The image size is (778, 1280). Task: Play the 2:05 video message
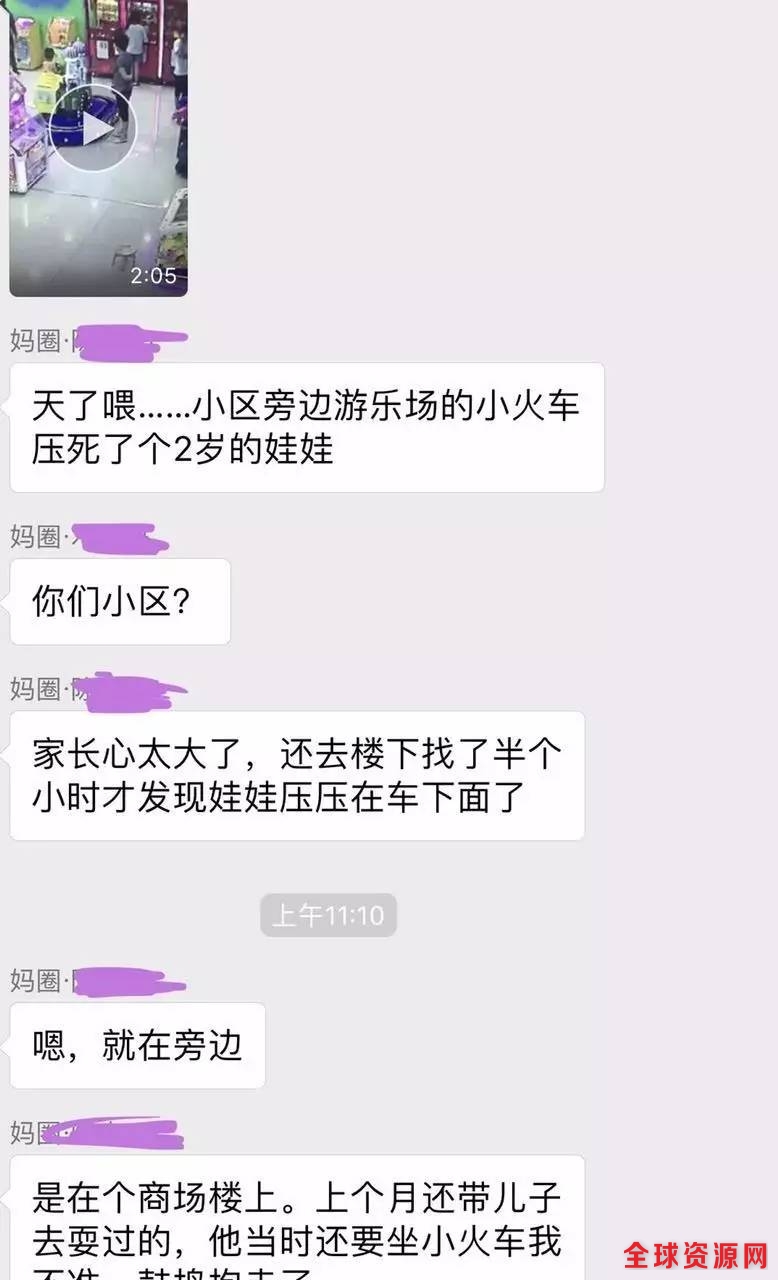coord(93,128)
